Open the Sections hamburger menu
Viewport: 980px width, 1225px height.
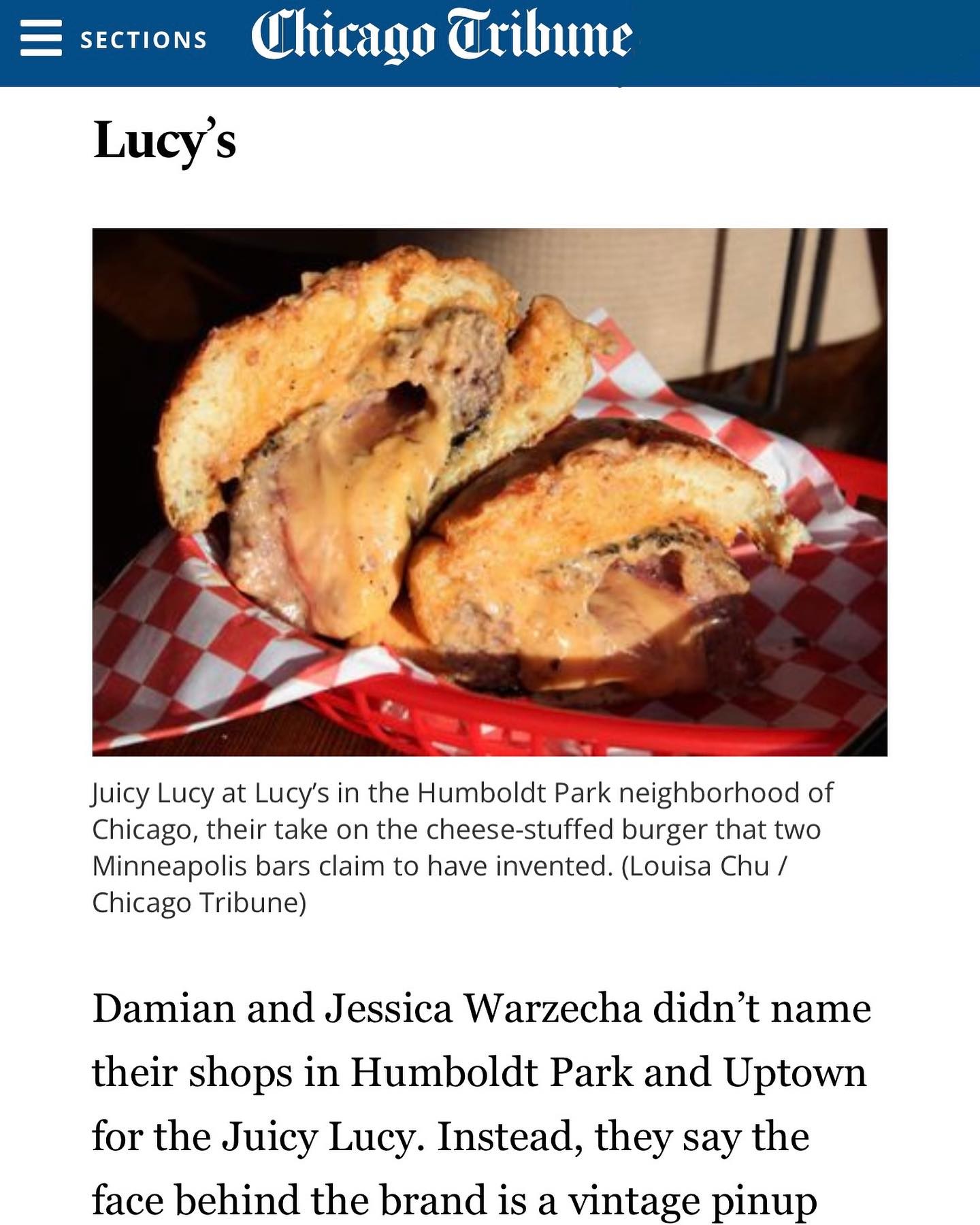42,39
